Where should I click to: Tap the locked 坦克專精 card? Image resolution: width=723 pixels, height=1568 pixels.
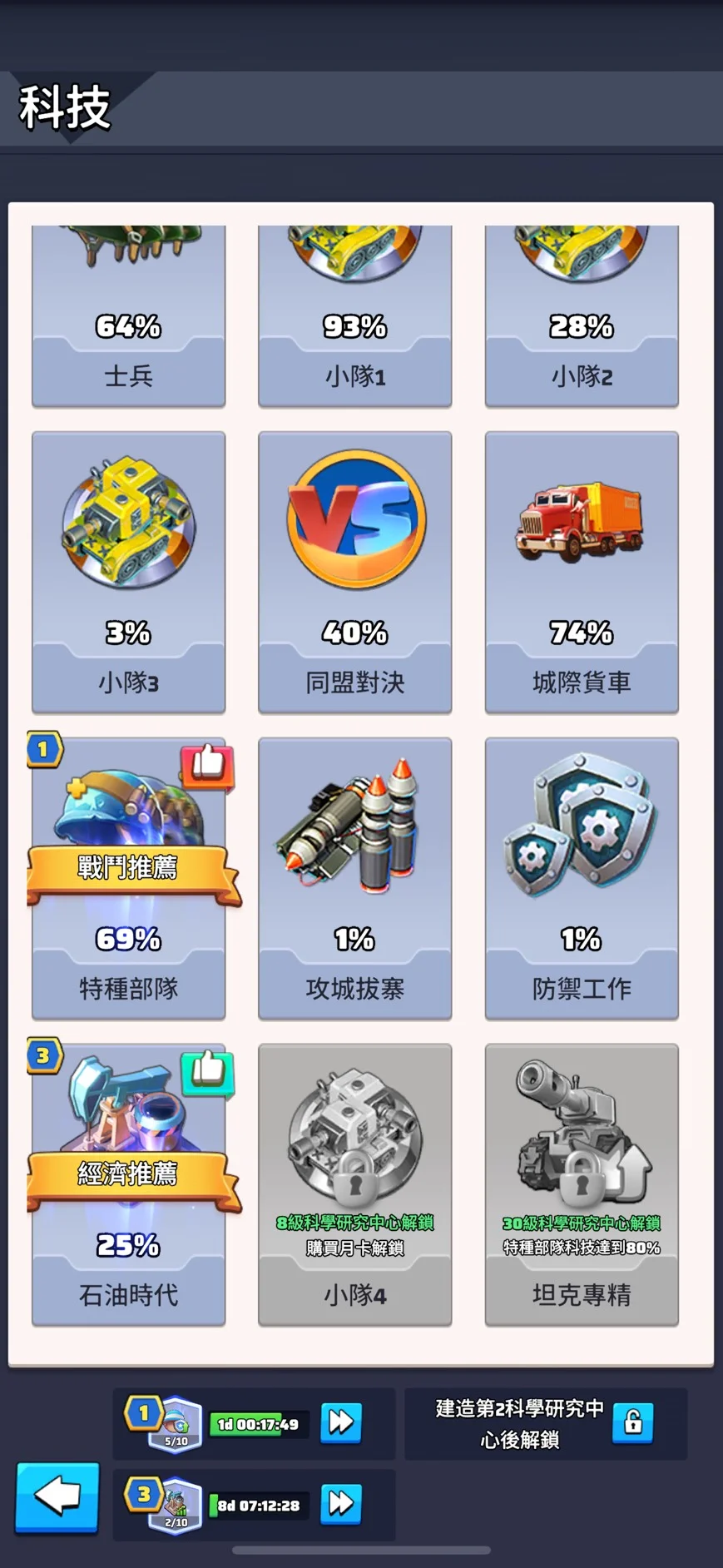(581, 1183)
